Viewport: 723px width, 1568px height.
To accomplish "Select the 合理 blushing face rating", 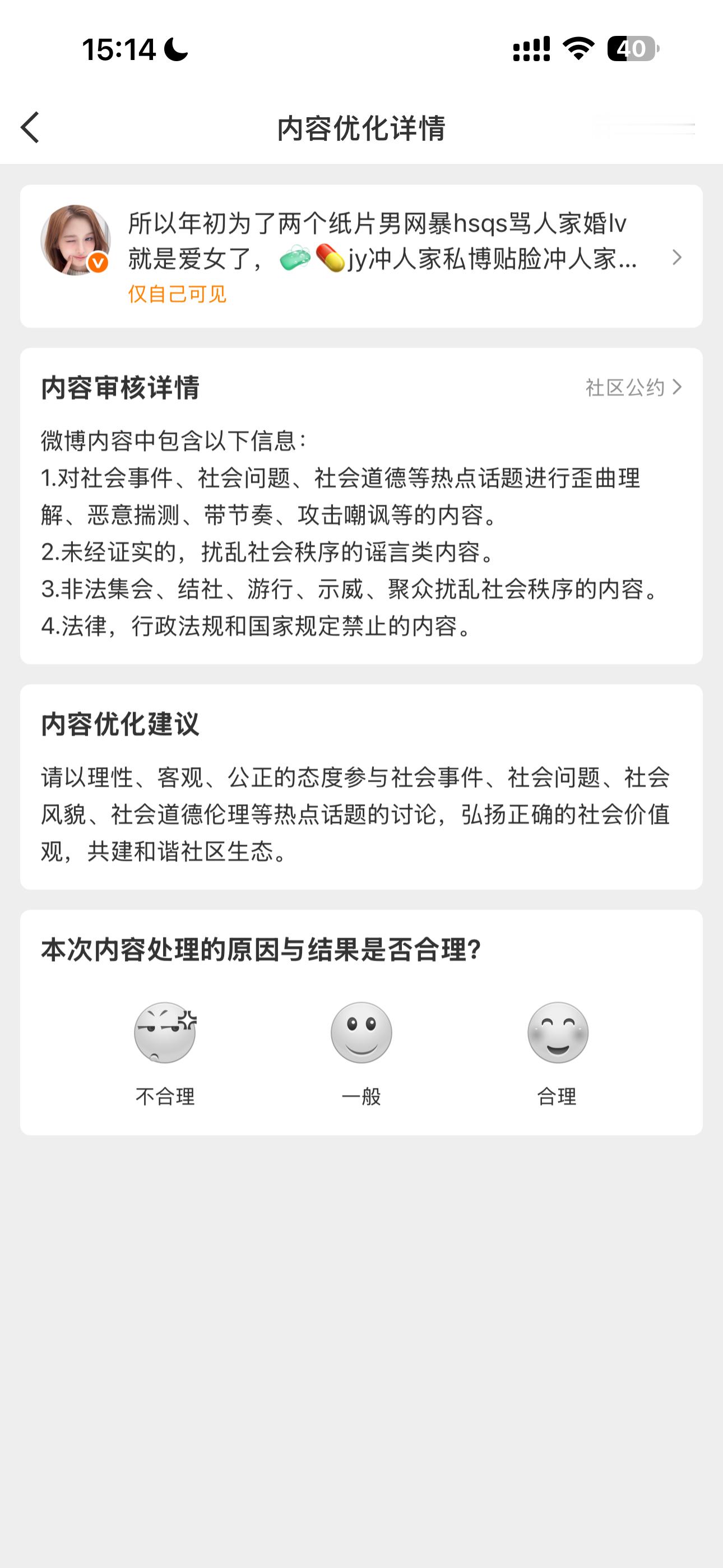I will click(558, 1033).
